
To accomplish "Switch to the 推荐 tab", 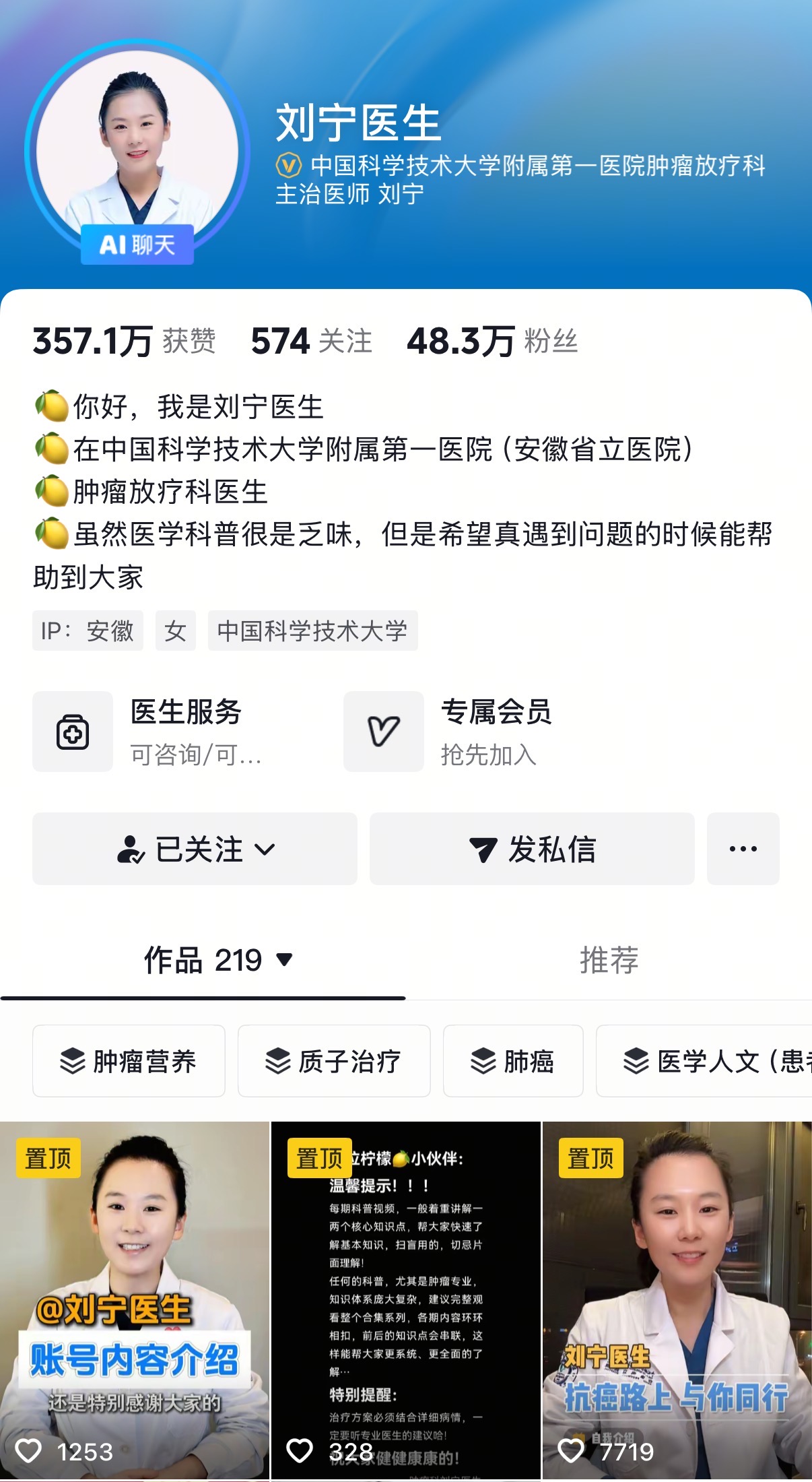I will [608, 960].
